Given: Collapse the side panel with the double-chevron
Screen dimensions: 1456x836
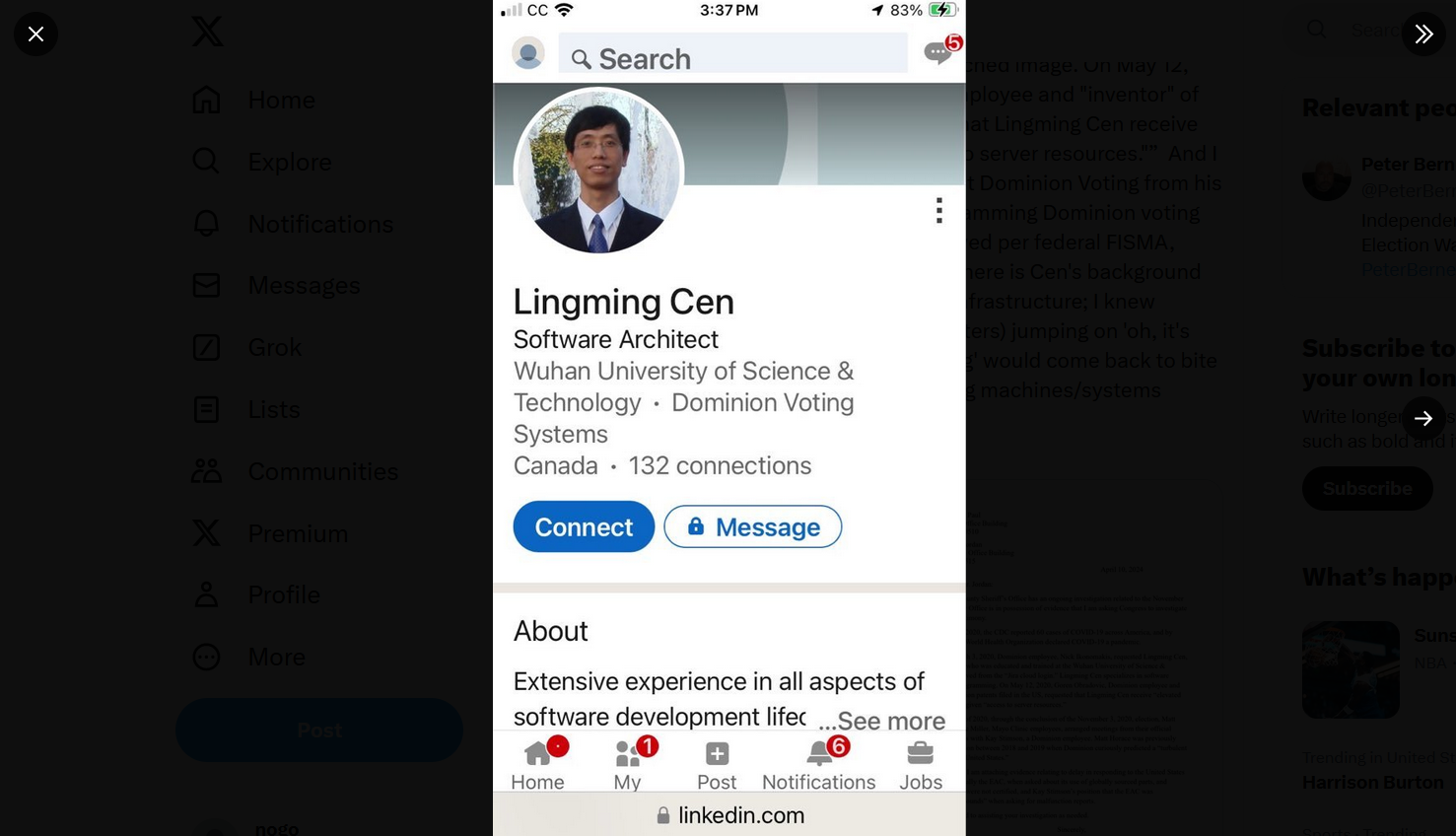Looking at the screenshot, I should (x=1422, y=35).
